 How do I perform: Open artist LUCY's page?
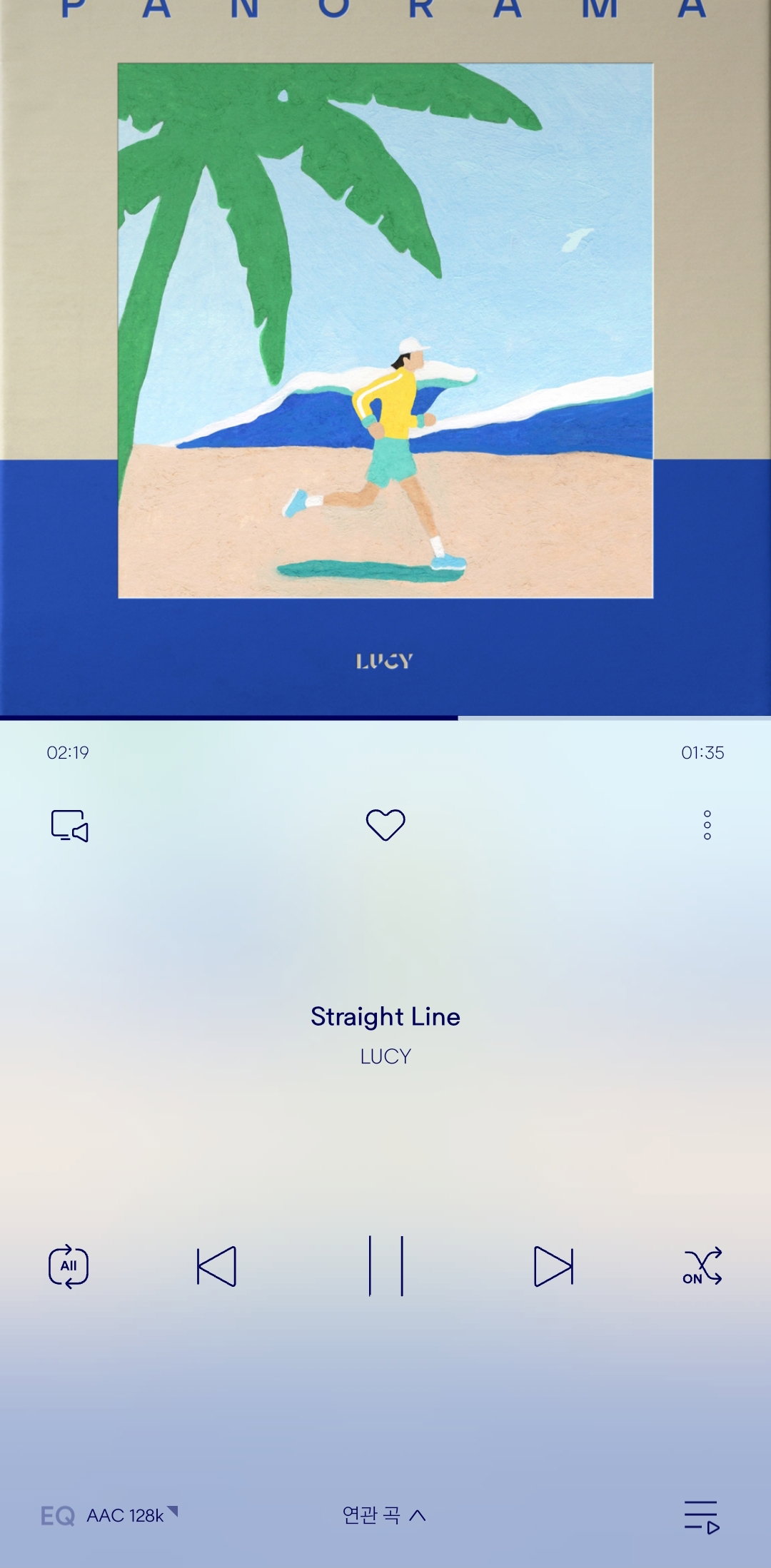(385, 1056)
